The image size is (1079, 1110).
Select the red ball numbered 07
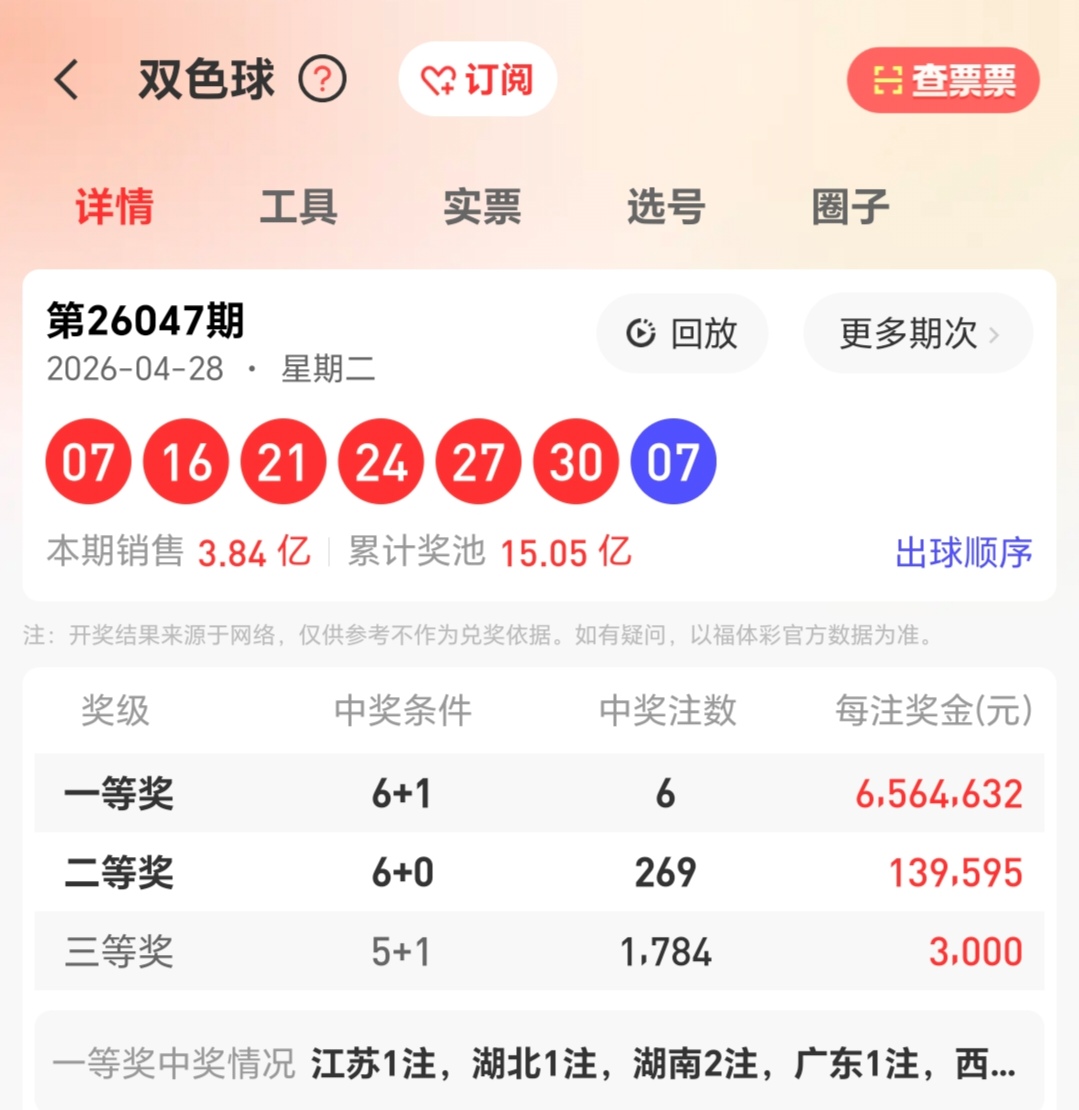pyautogui.click(x=88, y=461)
